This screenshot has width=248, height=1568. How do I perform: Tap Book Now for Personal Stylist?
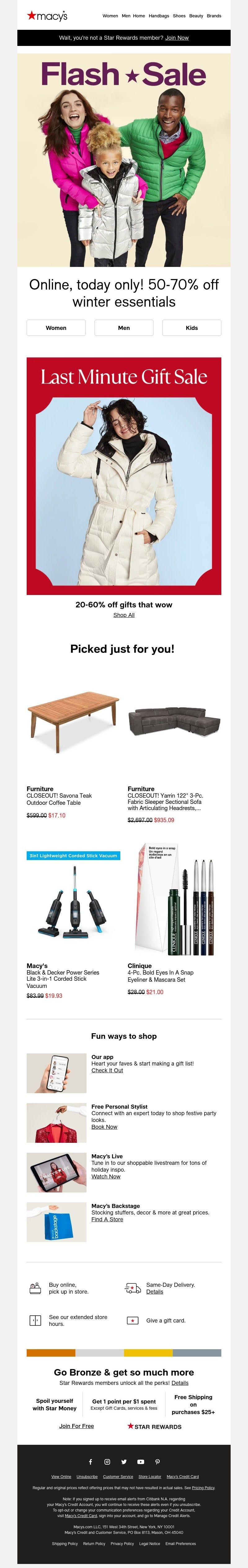(104, 1127)
